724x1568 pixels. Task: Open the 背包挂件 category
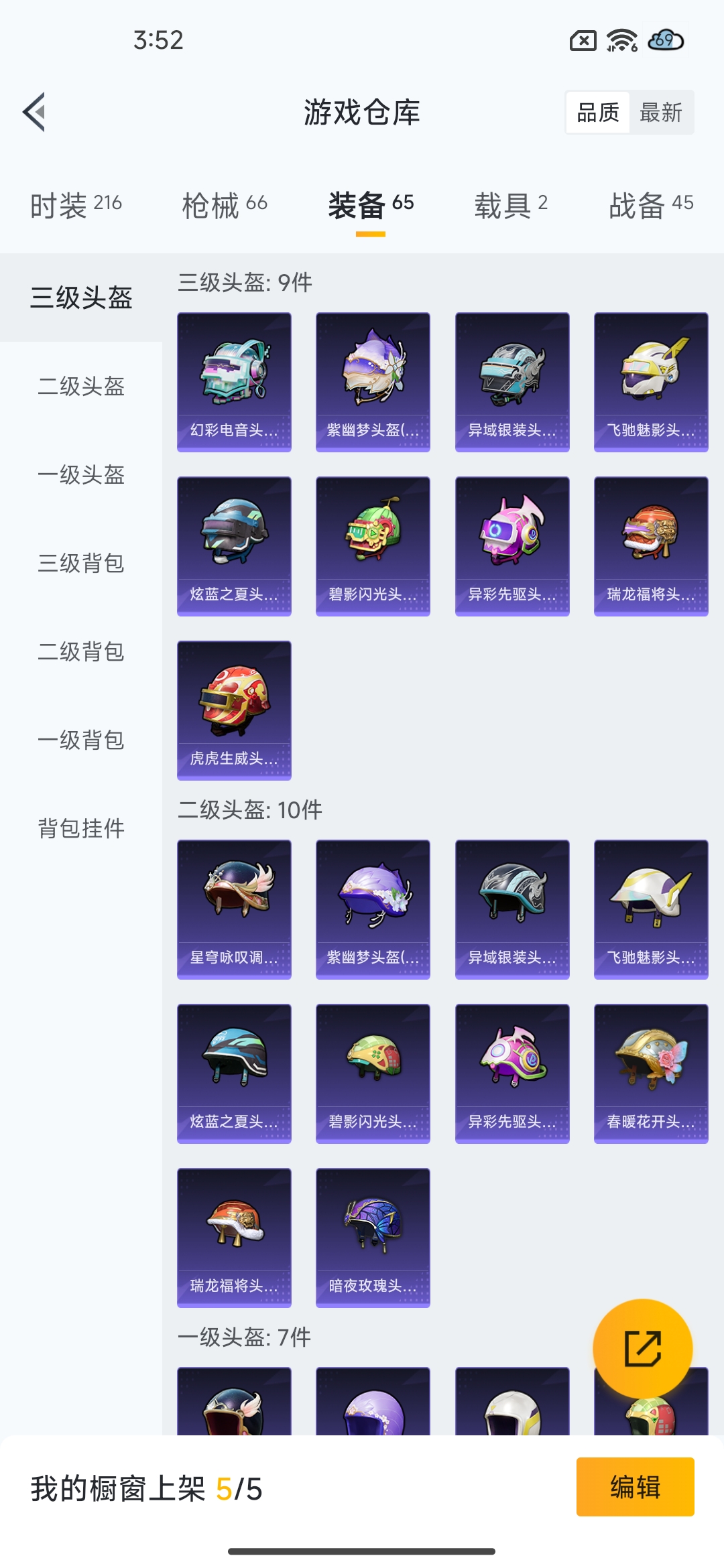(81, 828)
